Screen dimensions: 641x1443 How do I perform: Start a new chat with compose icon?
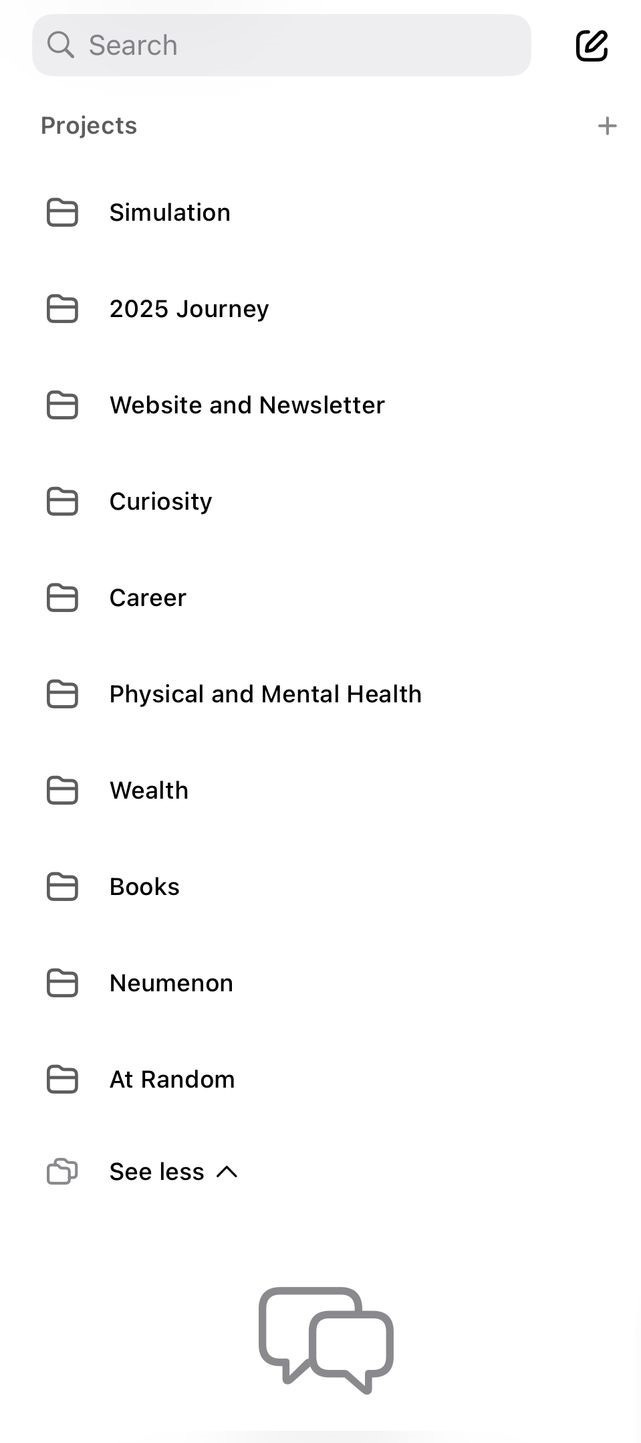pos(592,45)
